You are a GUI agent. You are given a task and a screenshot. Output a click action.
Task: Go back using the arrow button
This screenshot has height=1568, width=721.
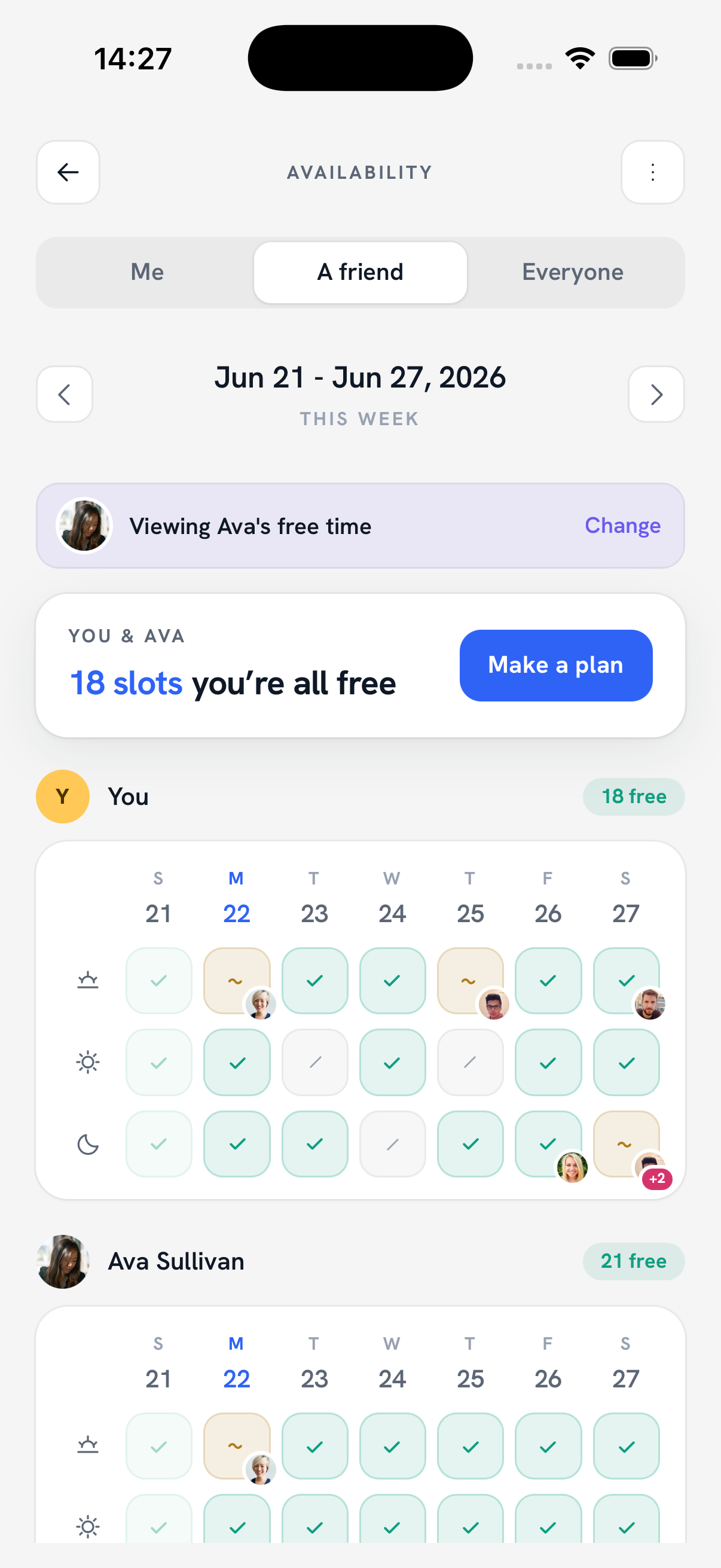68,172
